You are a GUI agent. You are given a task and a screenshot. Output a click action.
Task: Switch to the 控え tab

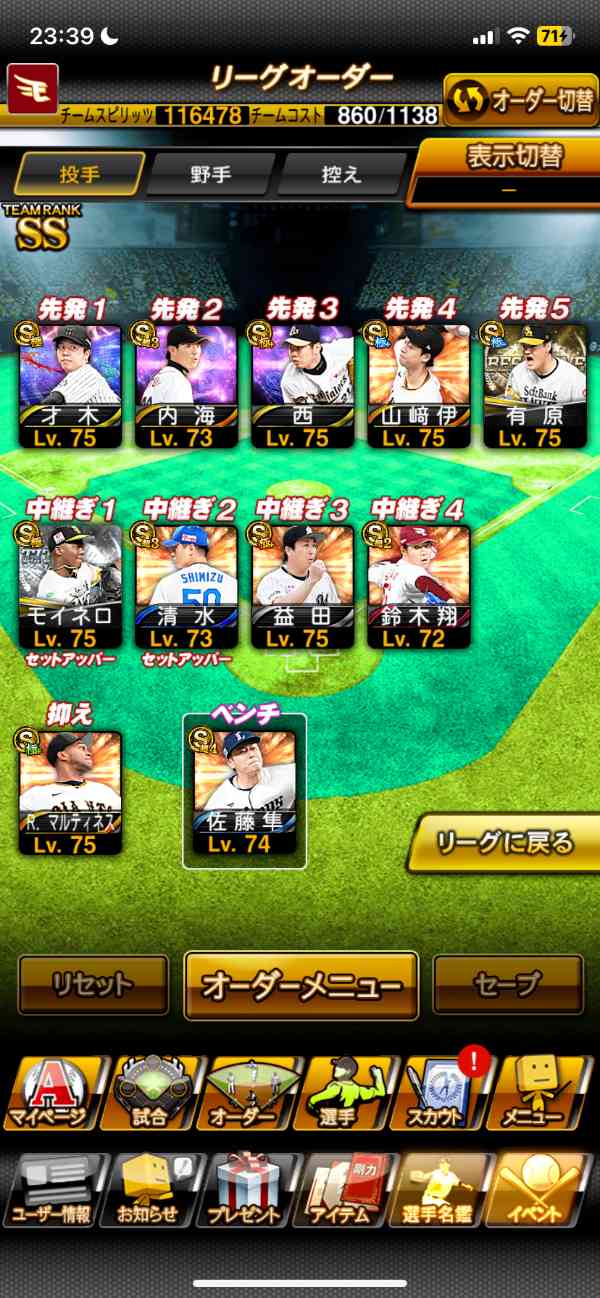coord(341,174)
